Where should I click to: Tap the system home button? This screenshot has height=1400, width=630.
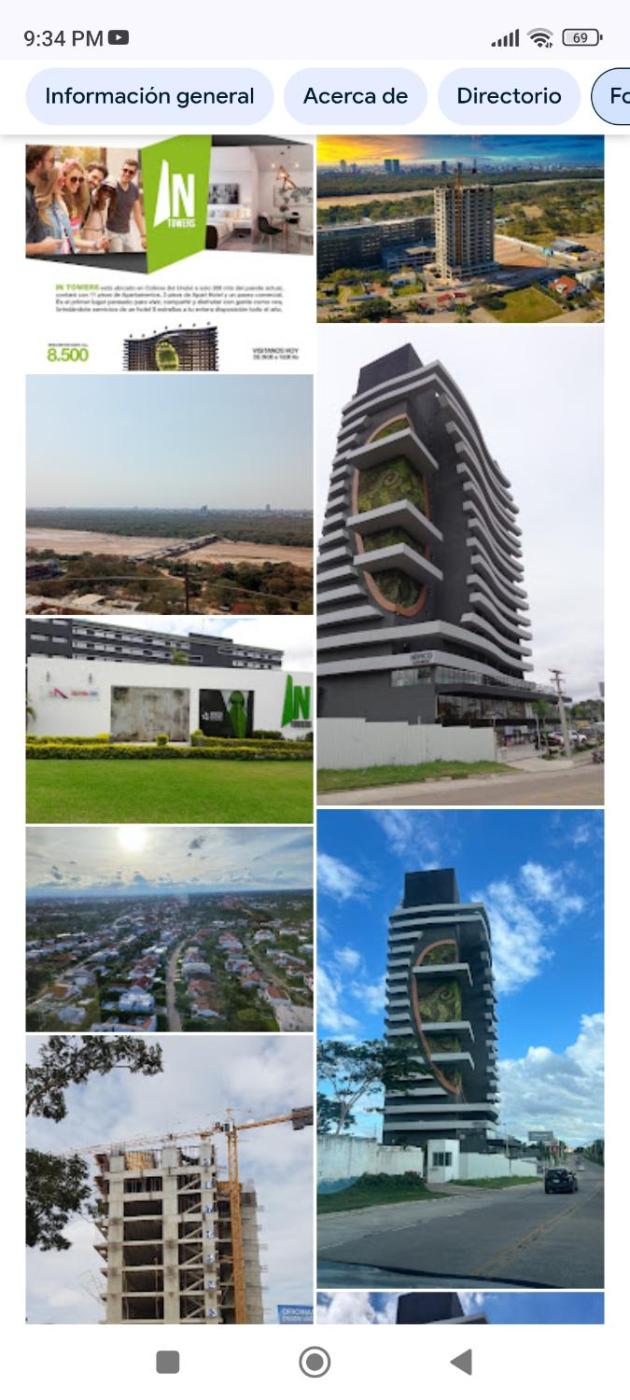[x=314, y=1361]
